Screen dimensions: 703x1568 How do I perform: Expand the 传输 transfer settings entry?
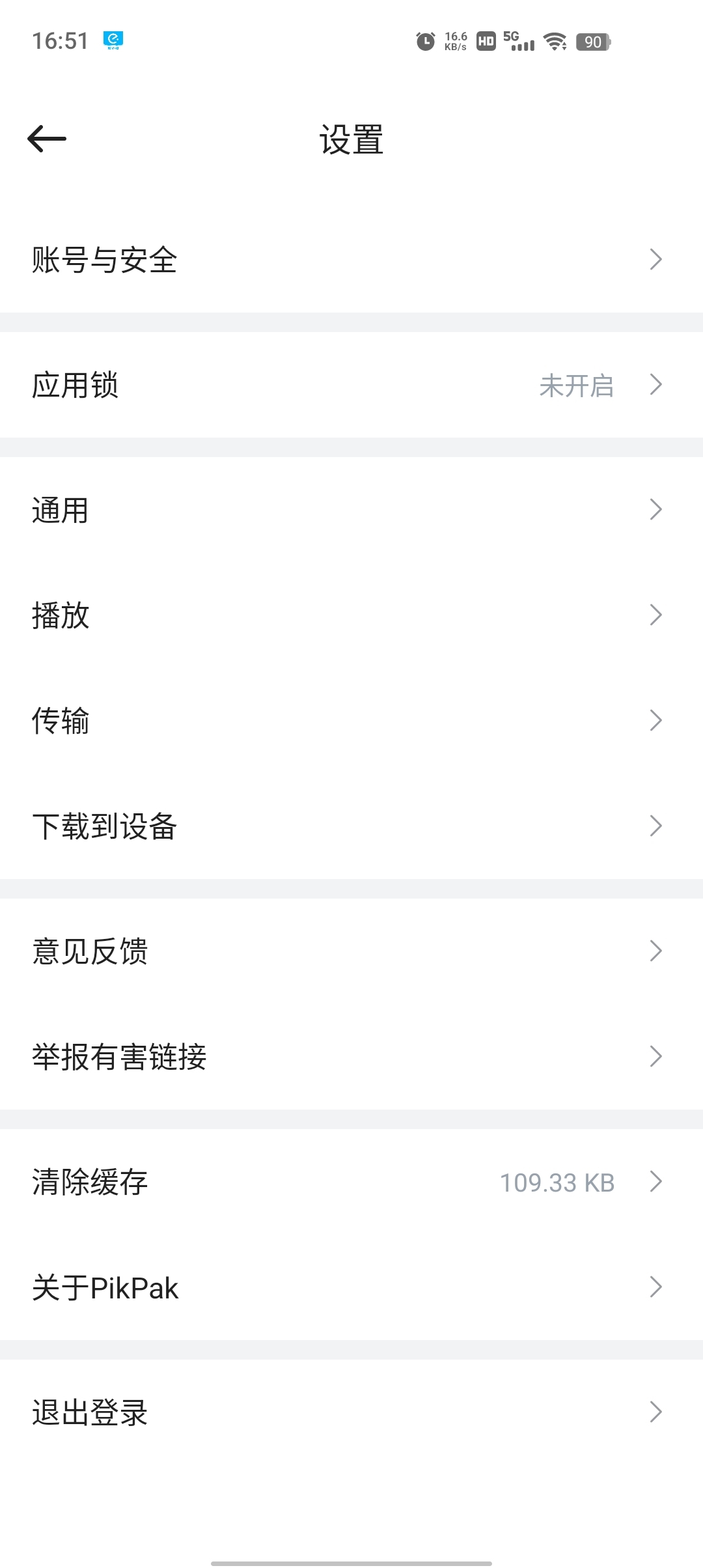pyautogui.click(x=351, y=720)
